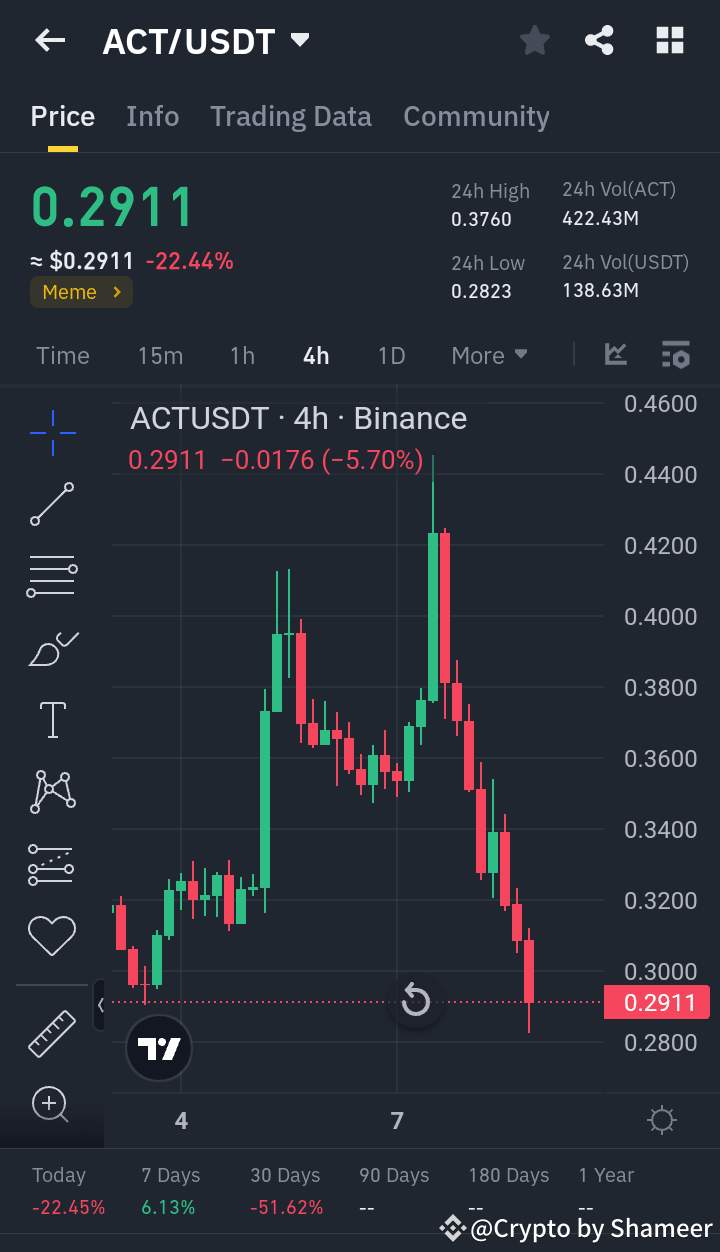
Task: Switch to the Trading Data tab
Action: 291,117
